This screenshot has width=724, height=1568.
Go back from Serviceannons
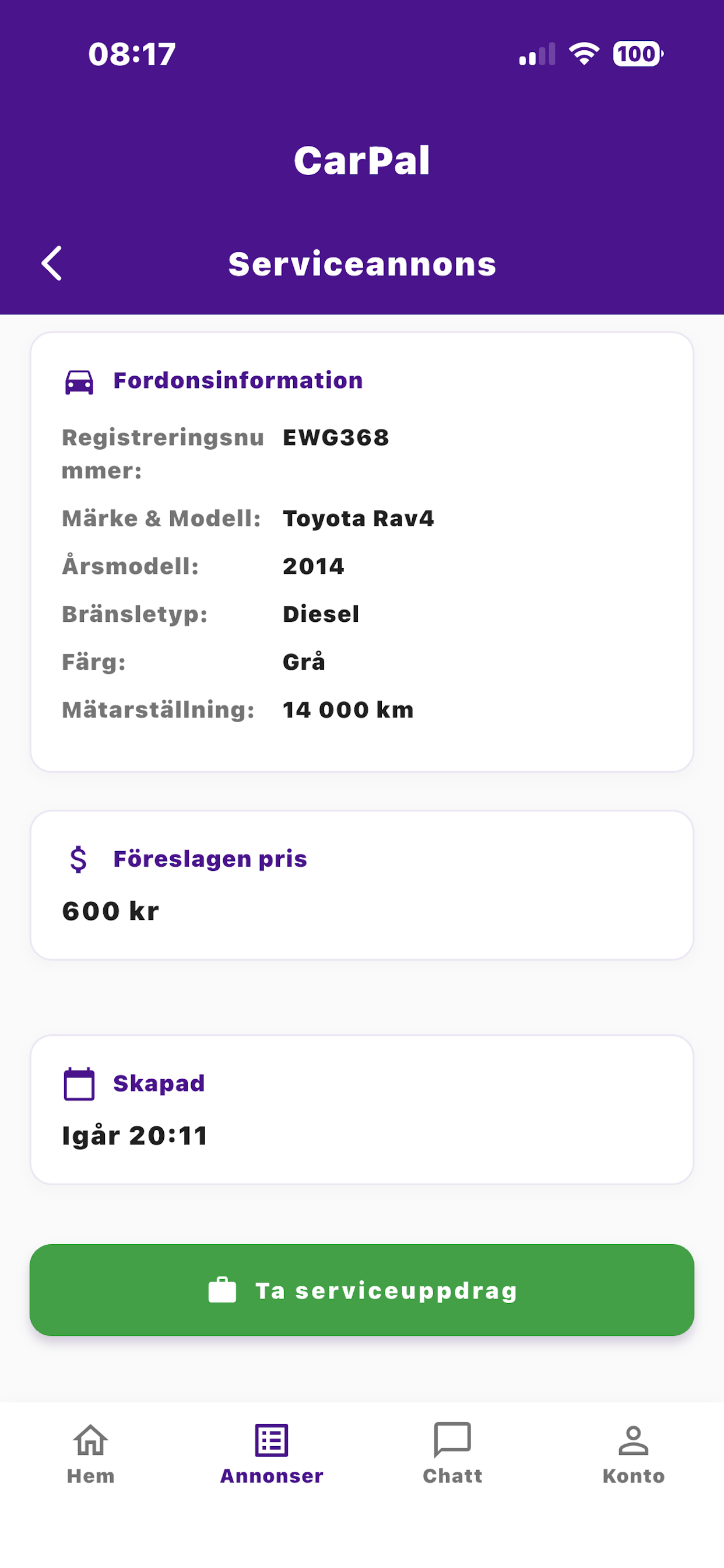52,264
